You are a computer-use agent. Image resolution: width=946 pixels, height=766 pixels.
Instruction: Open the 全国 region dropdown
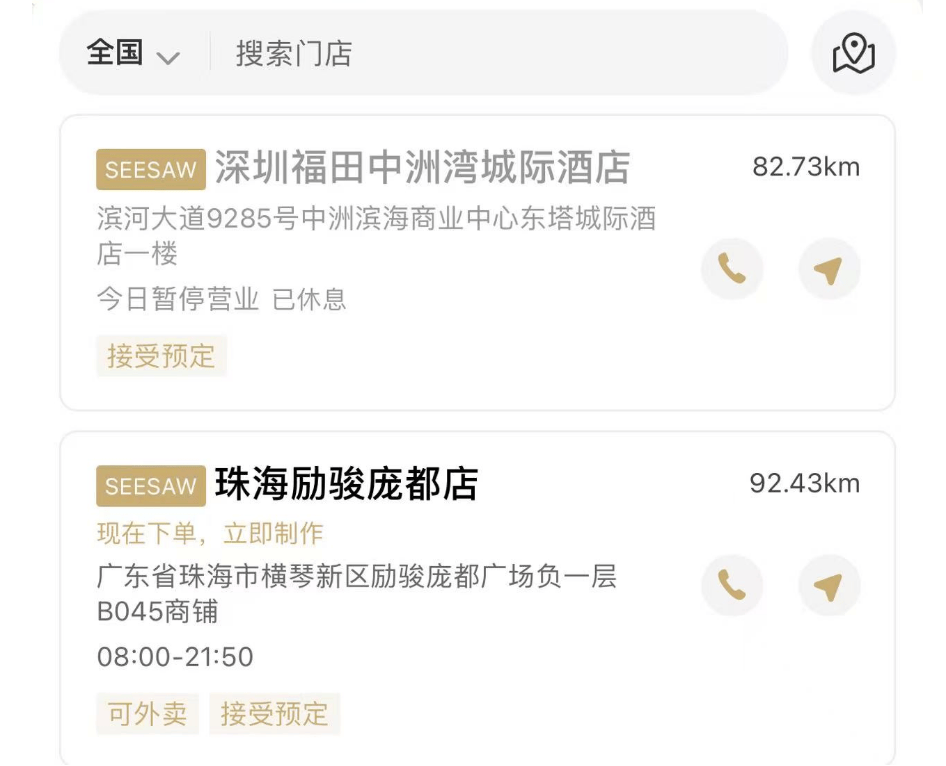tap(132, 54)
